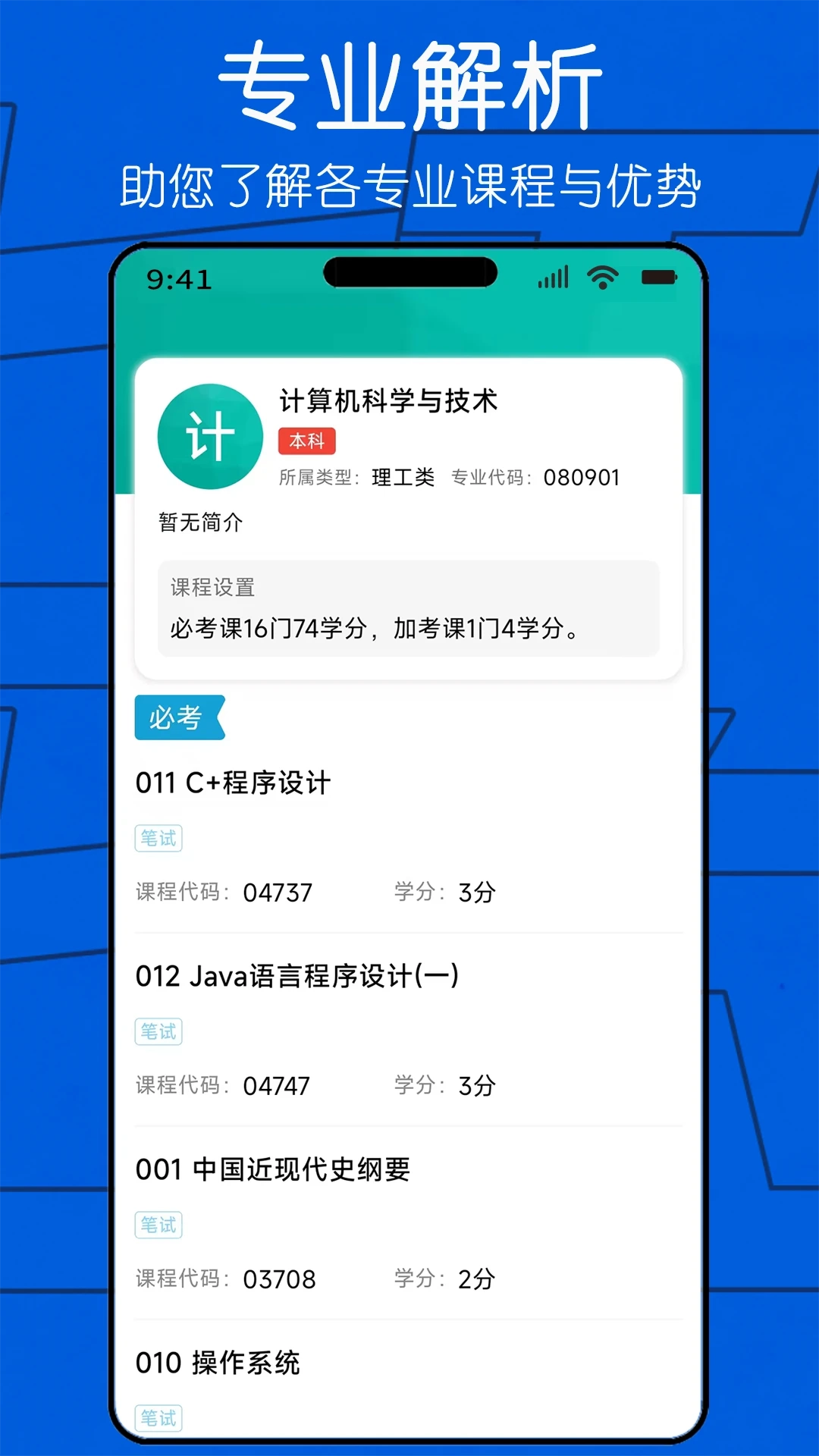819x1456 pixels.
Task: Tap the 笔试 tag under 中国近现代史纲要
Action: [158, 1224]
